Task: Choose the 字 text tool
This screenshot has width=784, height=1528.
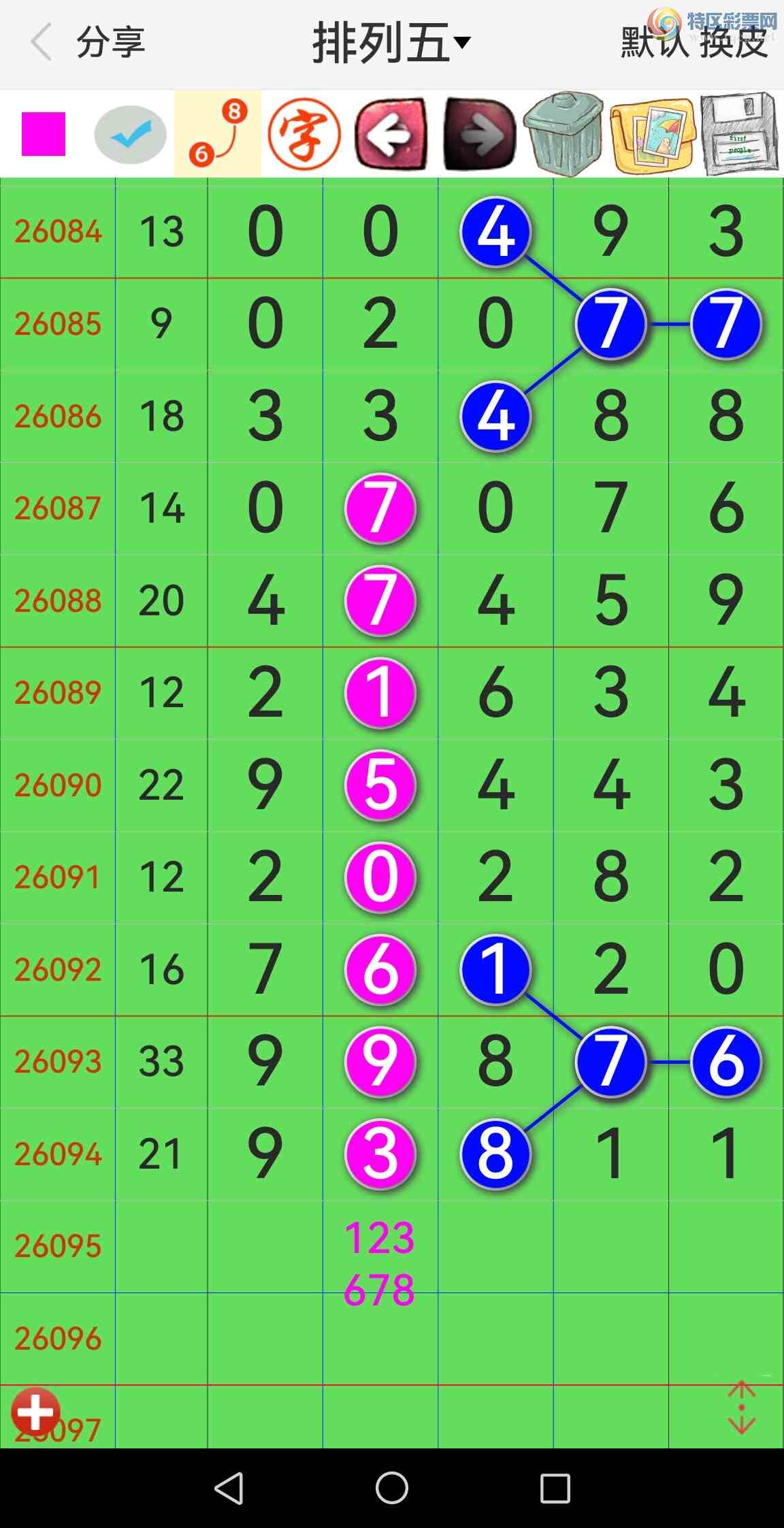Action: tap(304, 134)
